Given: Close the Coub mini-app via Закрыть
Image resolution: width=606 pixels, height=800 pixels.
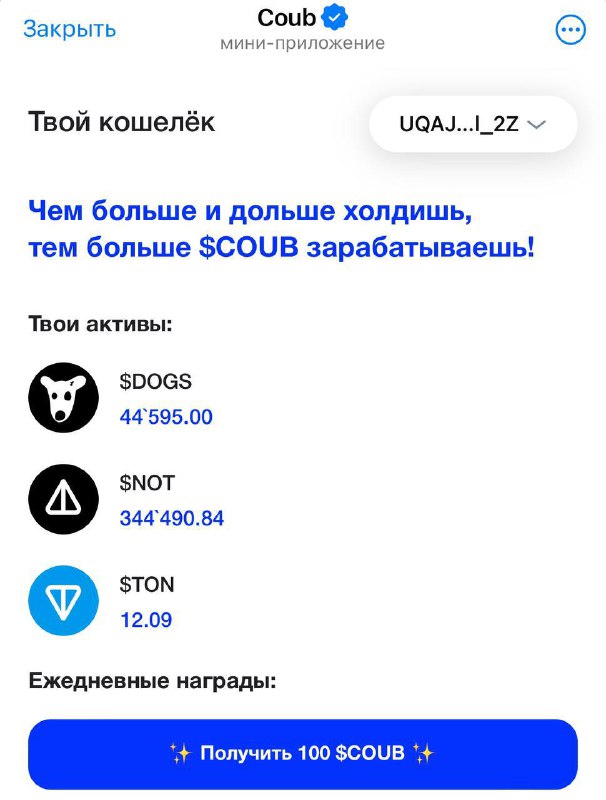Looking at the screenshot, I should click(69, 28).
